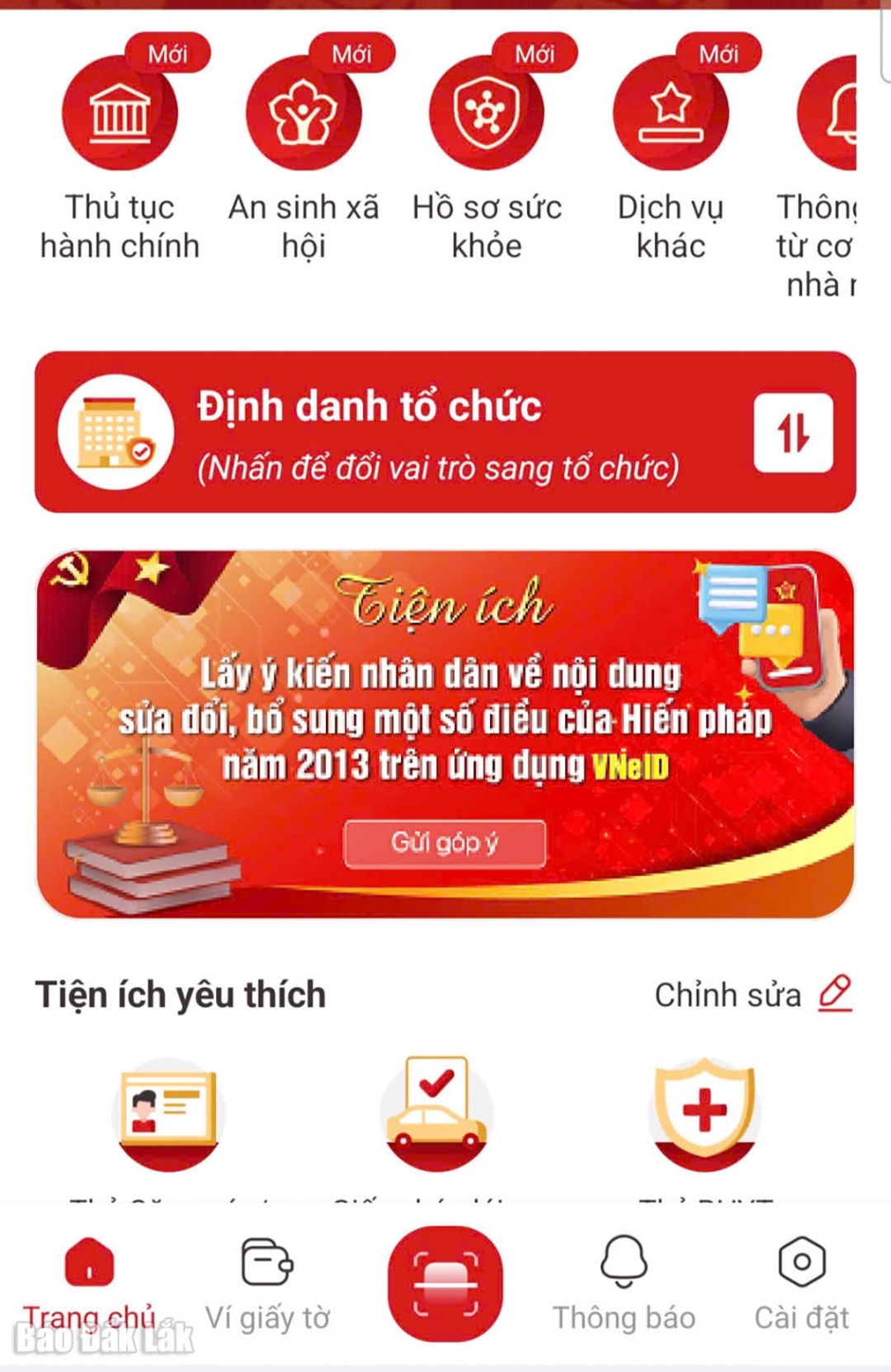Switch to Ví giấy tờ tab
891x1372 pixels.
pyautogui.click(x=267, y=1283)
